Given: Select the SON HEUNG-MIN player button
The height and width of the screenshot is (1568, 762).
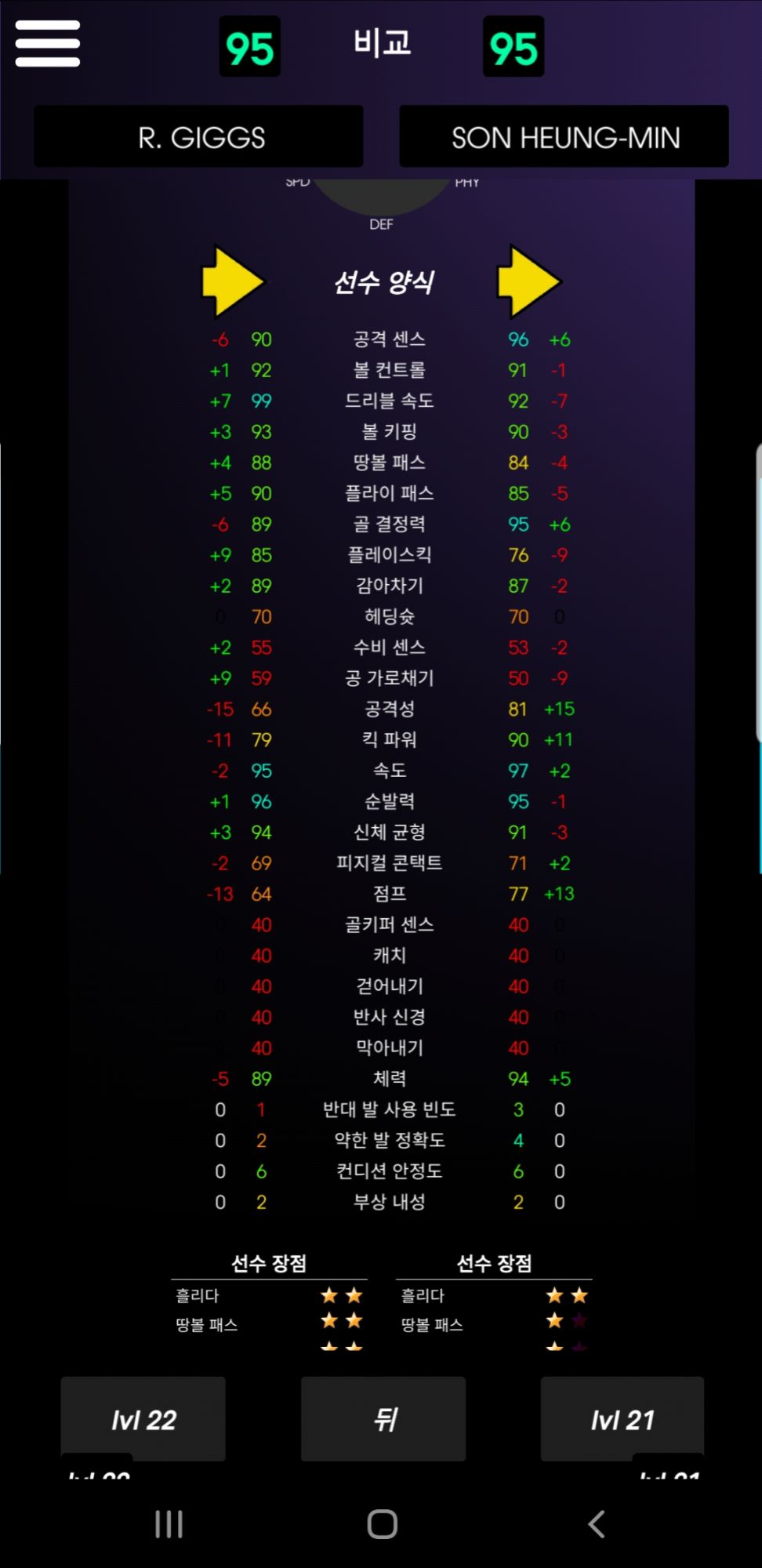Looking at the screenshot, I should 564,137.
